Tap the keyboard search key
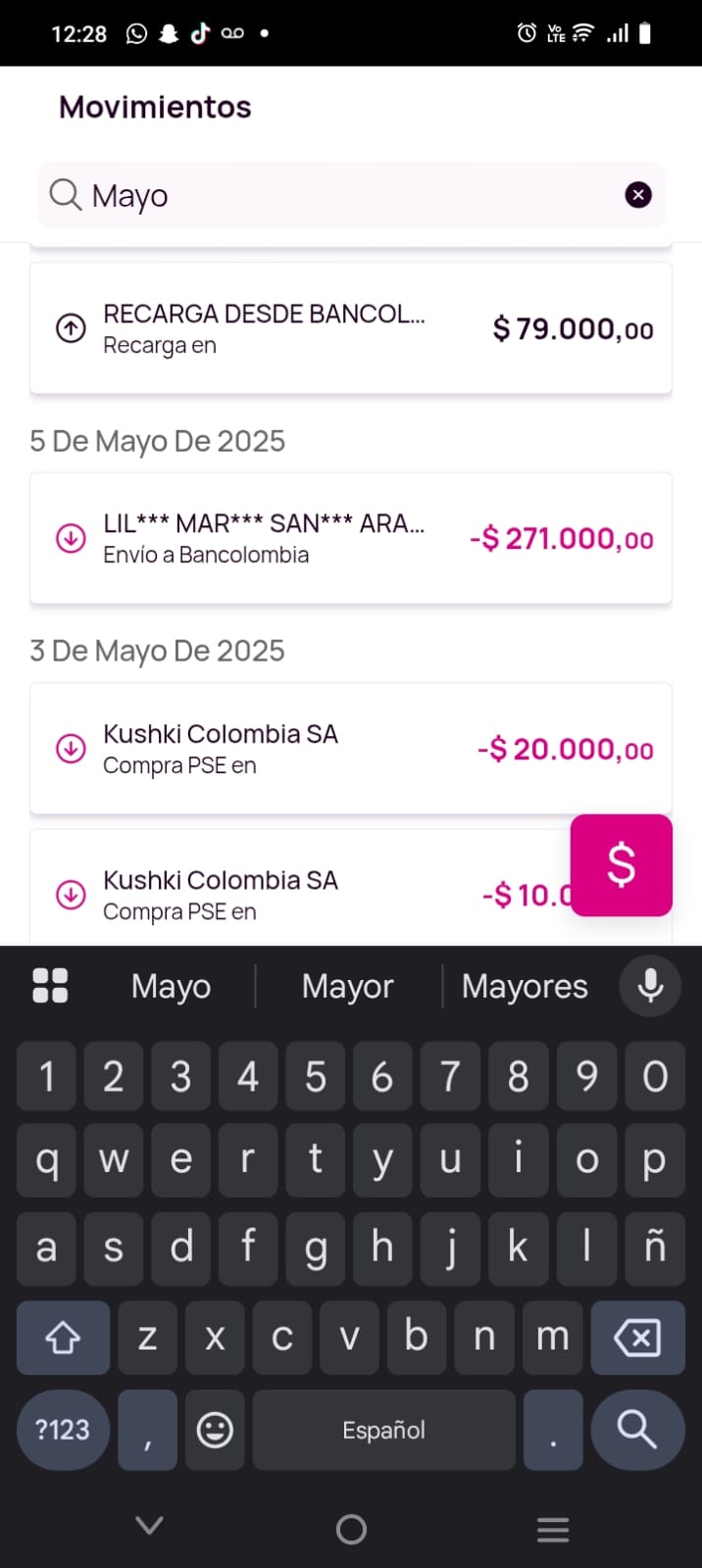702x1568 pixels. [x=637, y=1430]
